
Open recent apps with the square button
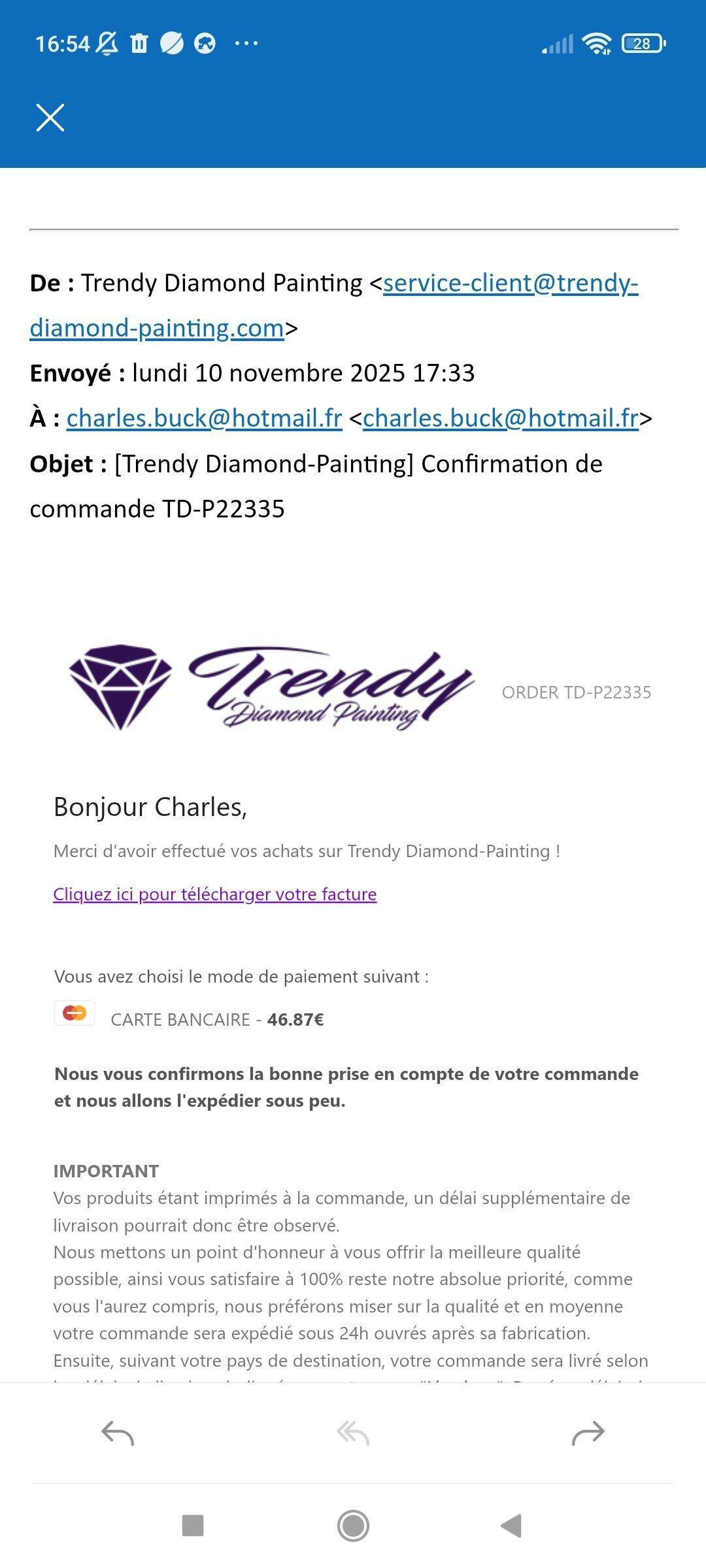pos(193,1526)
